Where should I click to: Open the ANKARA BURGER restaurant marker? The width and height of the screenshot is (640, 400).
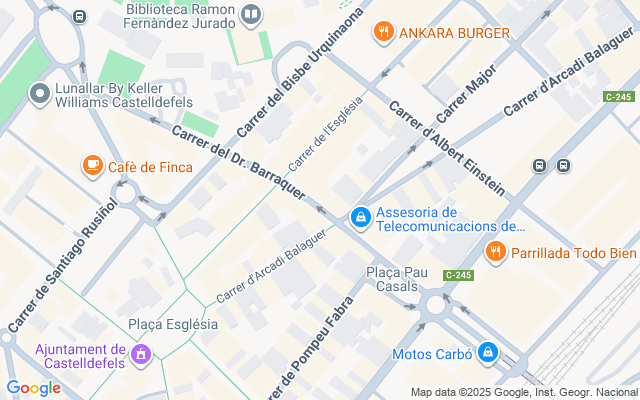click(x=382, y=33)
